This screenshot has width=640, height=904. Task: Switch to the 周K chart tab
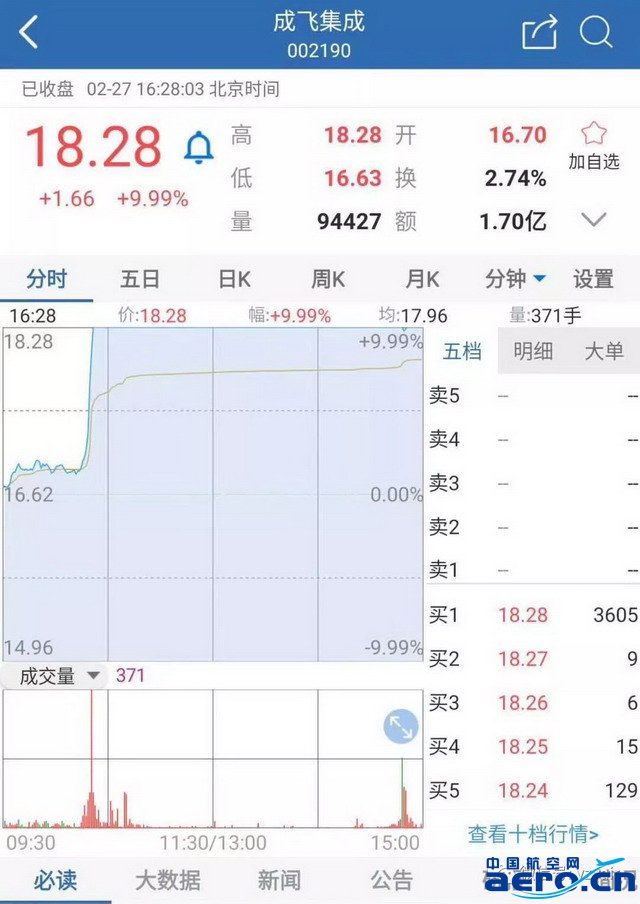pyautogui.click(x=328, y=279)
